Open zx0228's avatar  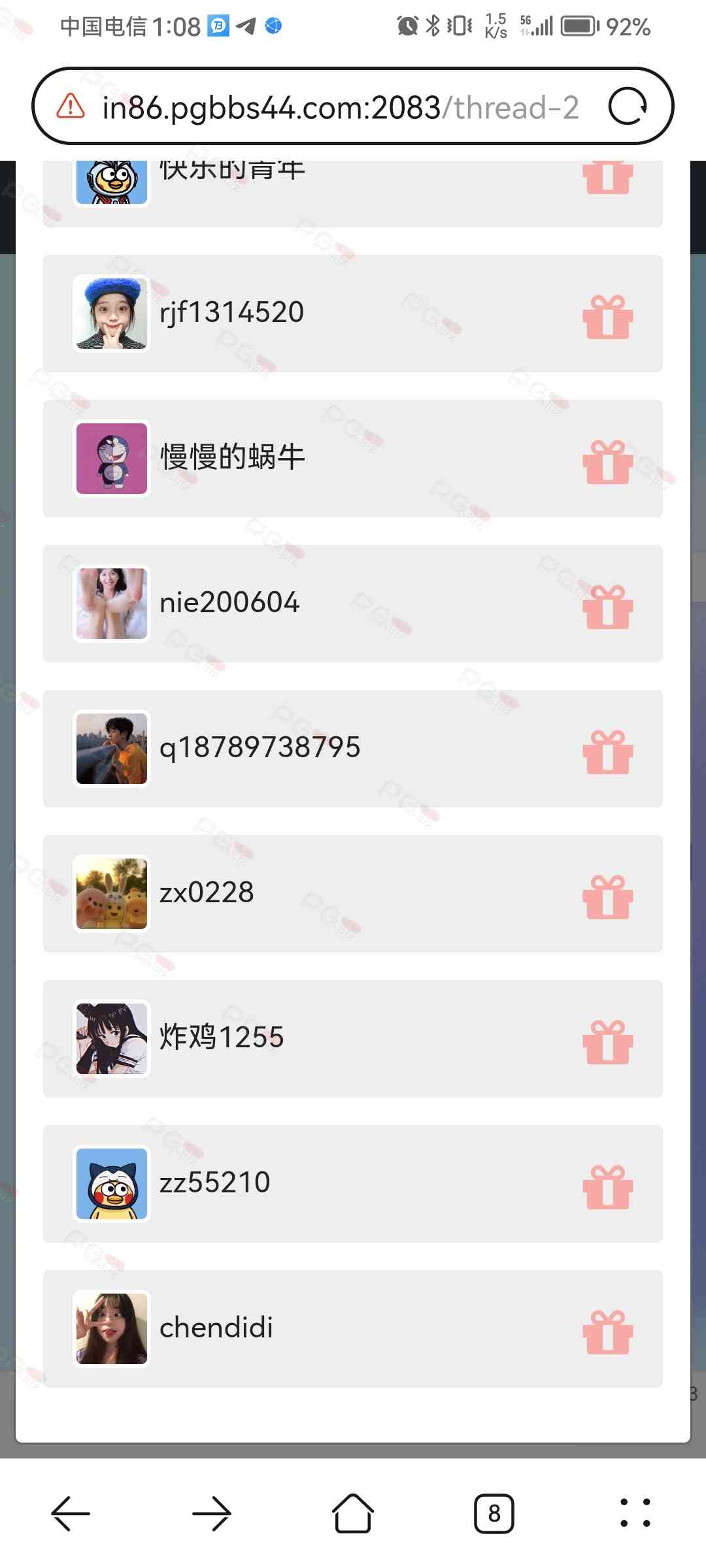point(112,894)
